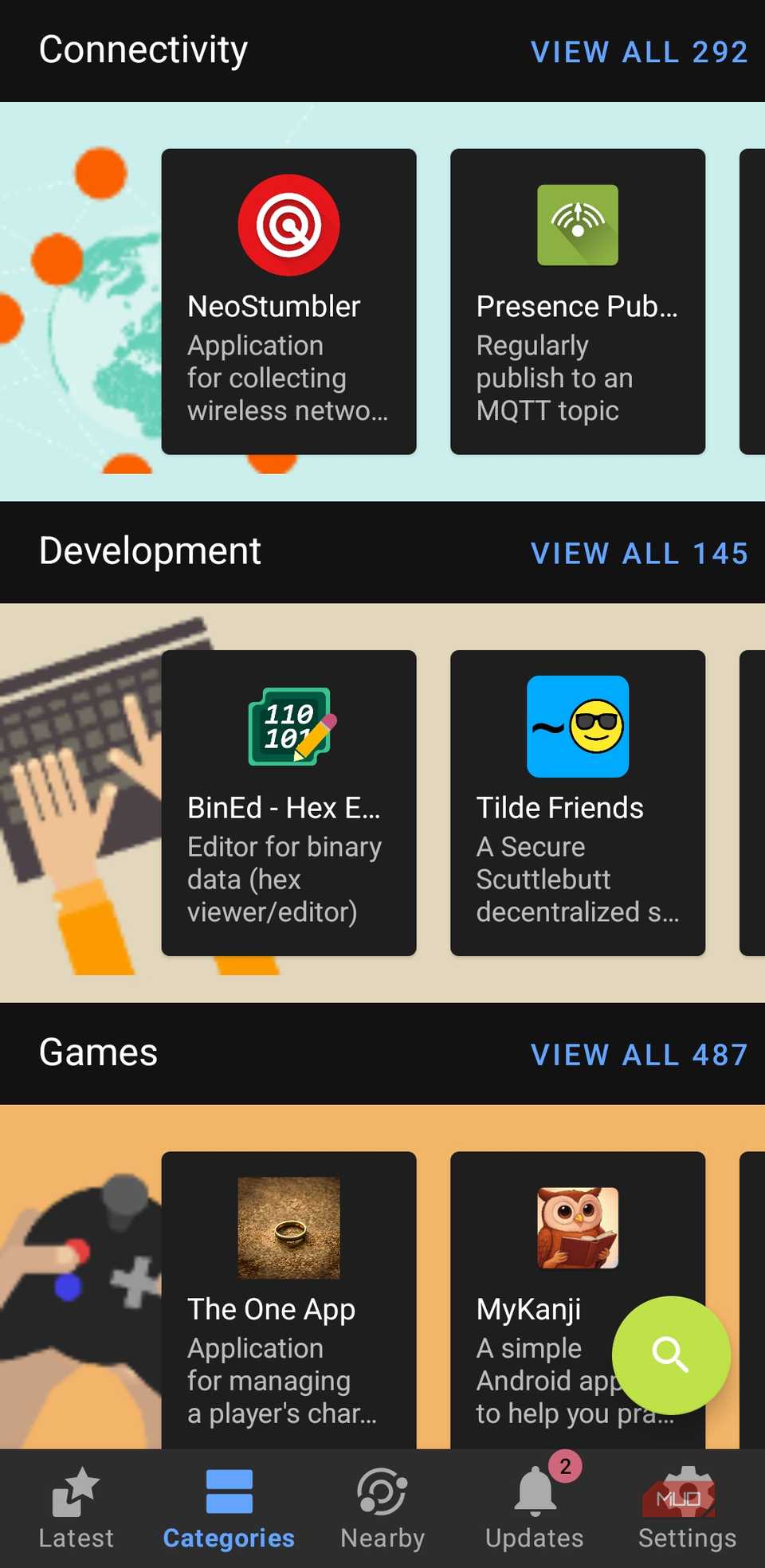Open the Updates tab
Screen dimensions: 765x1568
pyautogui.click(x=535, y=1507)
